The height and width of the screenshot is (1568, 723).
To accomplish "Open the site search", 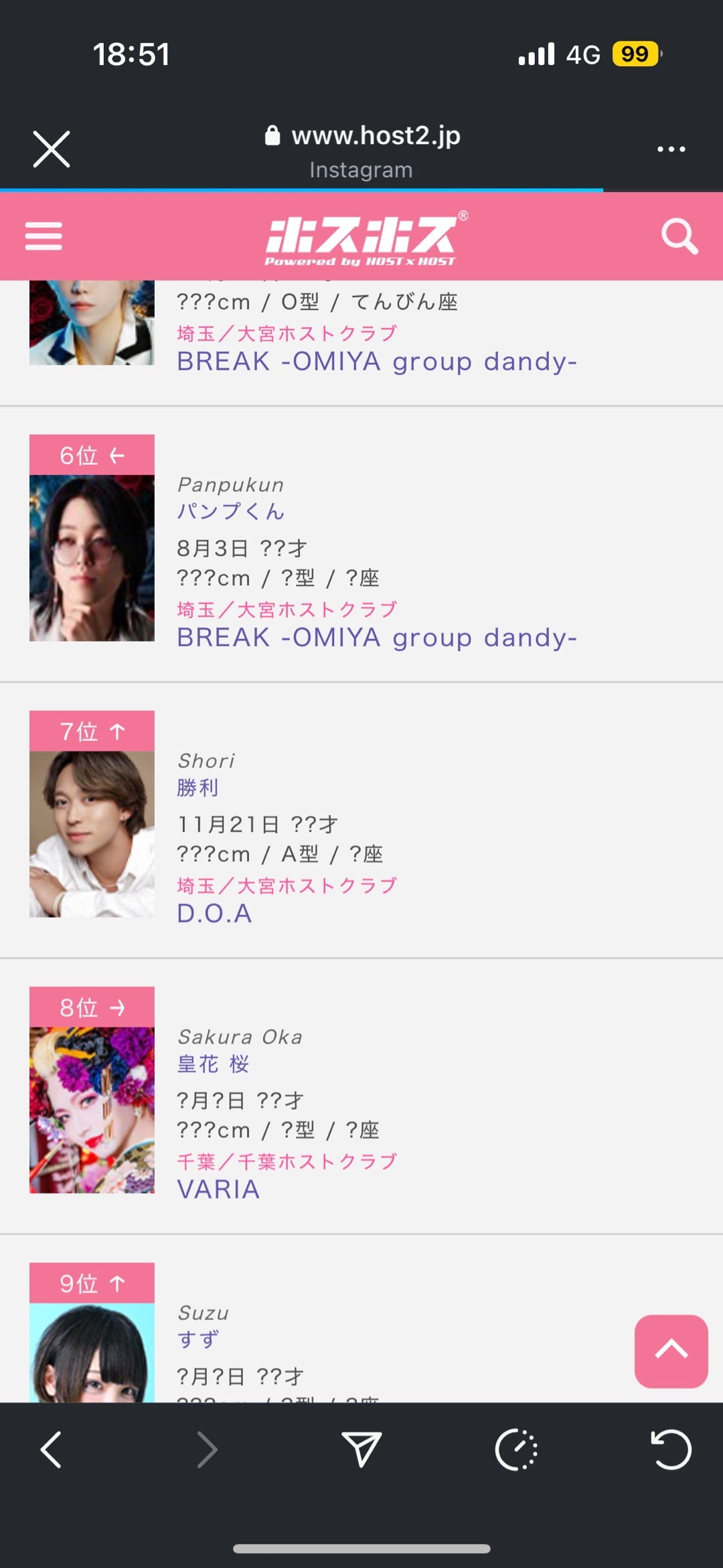I will 679,236.
